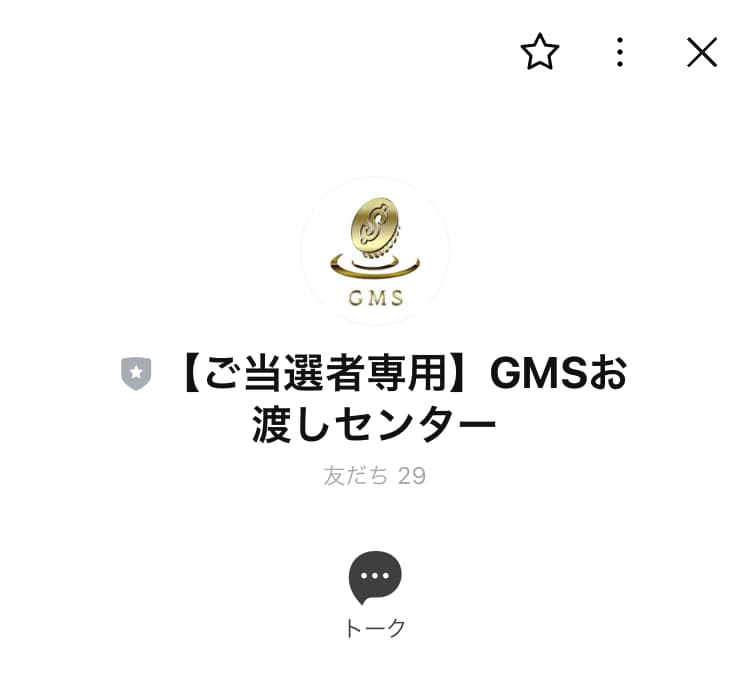Start a chat via the トーク button

[x=375, y=592]
